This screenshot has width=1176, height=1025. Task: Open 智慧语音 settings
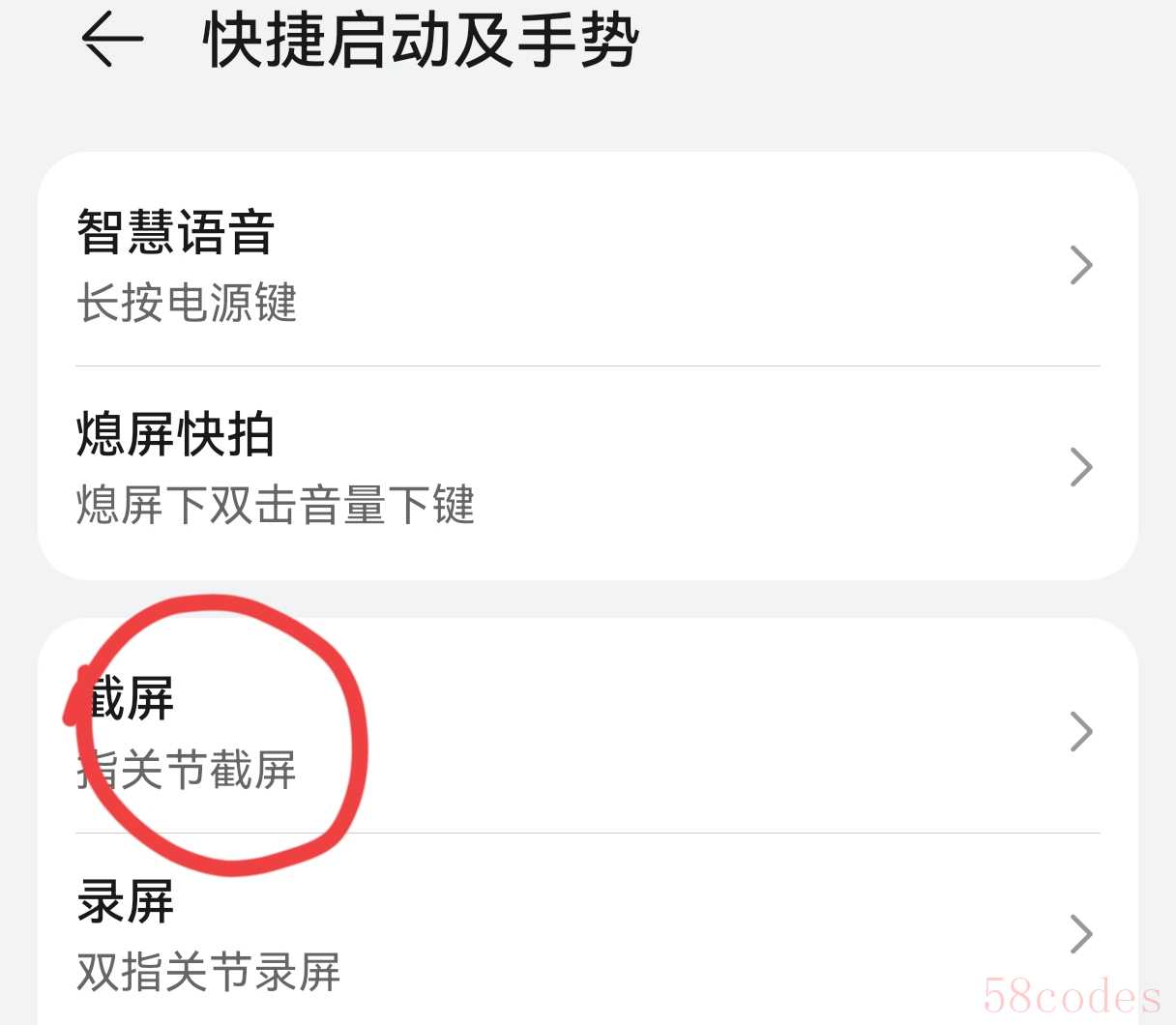[586, 265]
